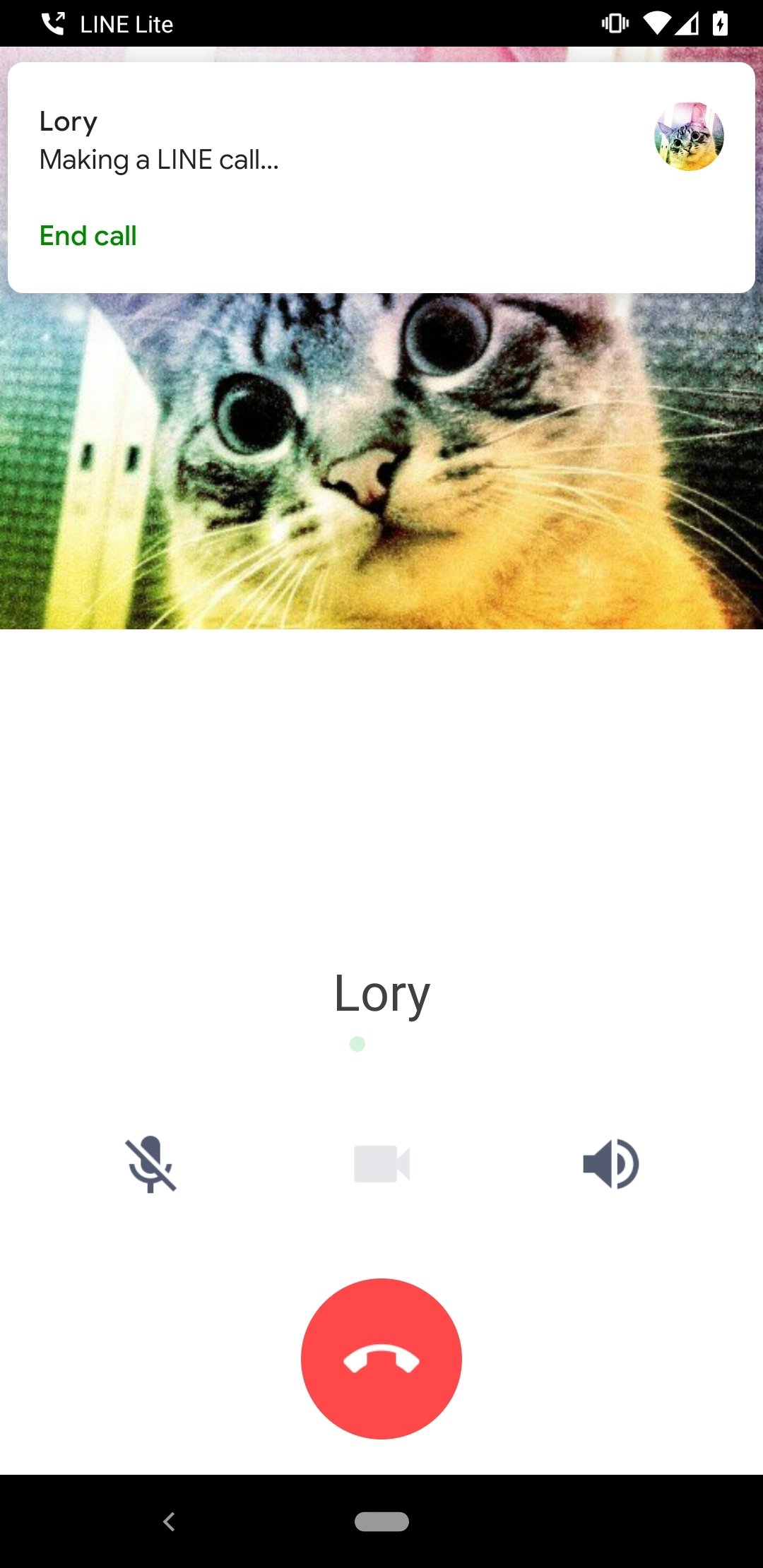Tap the home pill button
763x1568 pixels.
(x=381, y=1521)
